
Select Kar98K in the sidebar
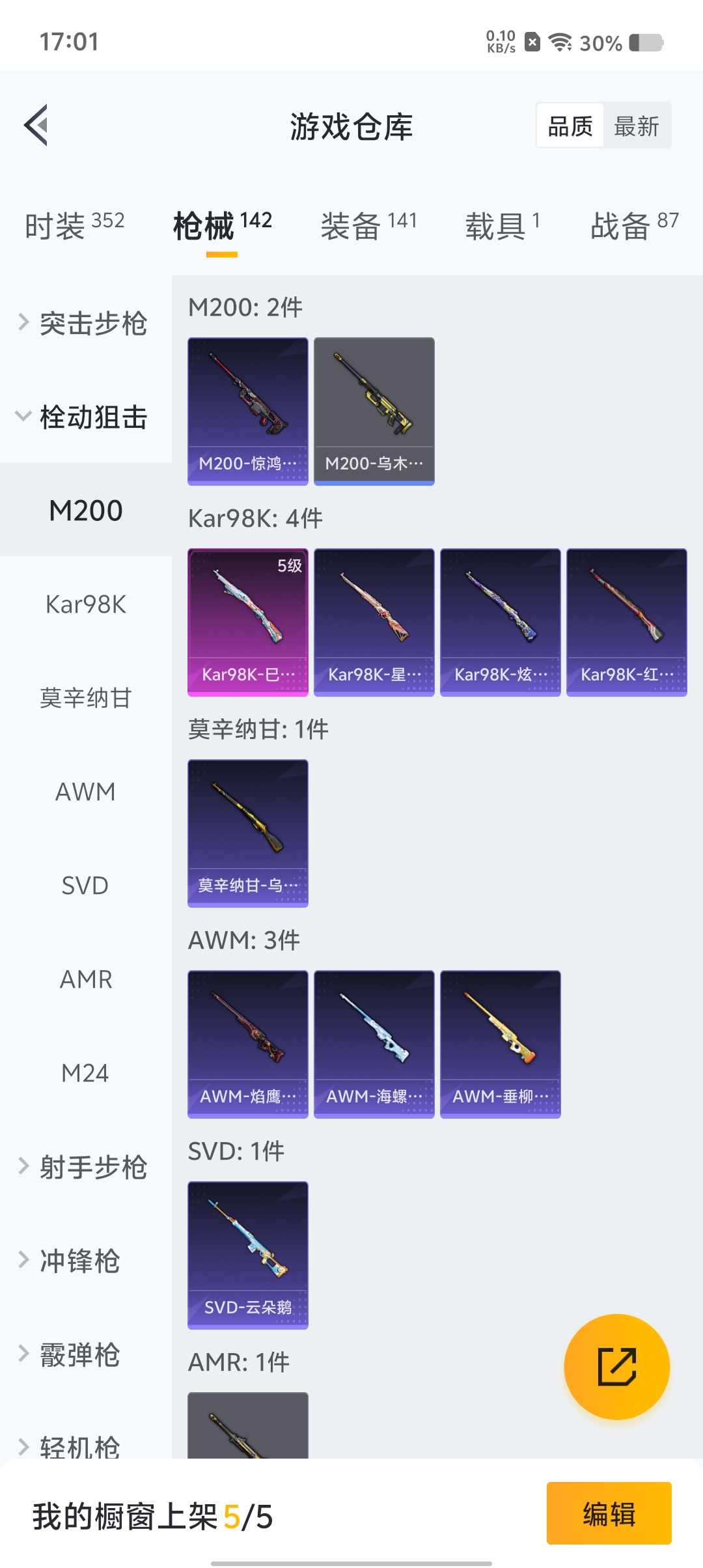pyautogui.click(x=85, y=604)
